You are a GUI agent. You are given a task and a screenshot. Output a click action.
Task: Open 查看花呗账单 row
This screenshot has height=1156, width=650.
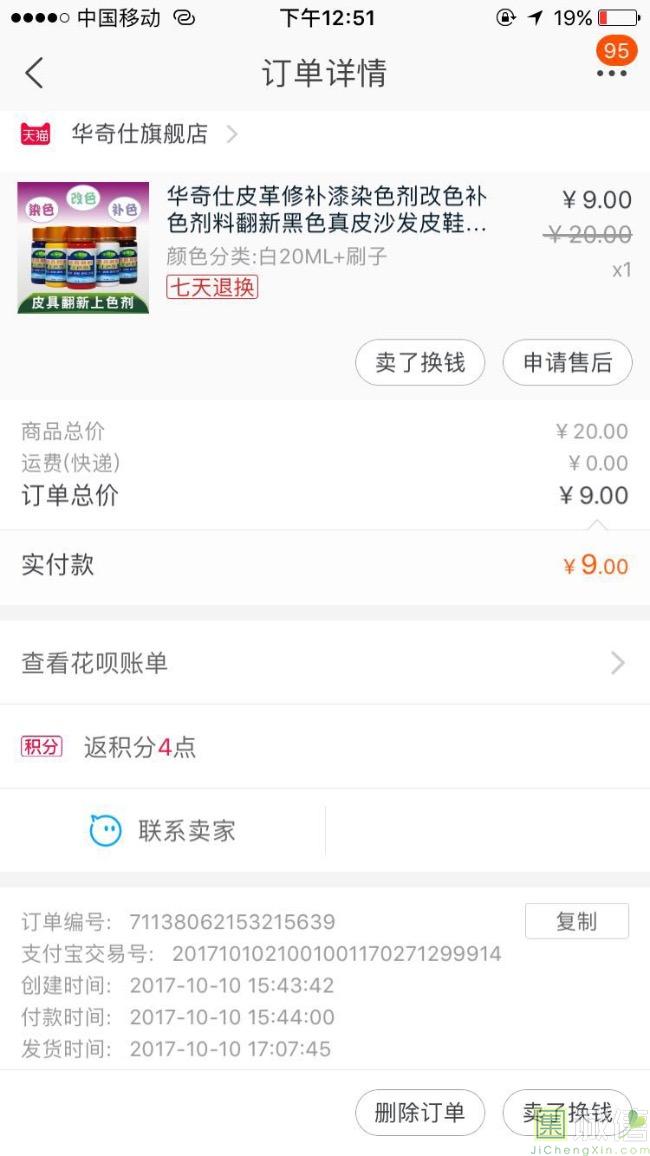tap(324, 662)
